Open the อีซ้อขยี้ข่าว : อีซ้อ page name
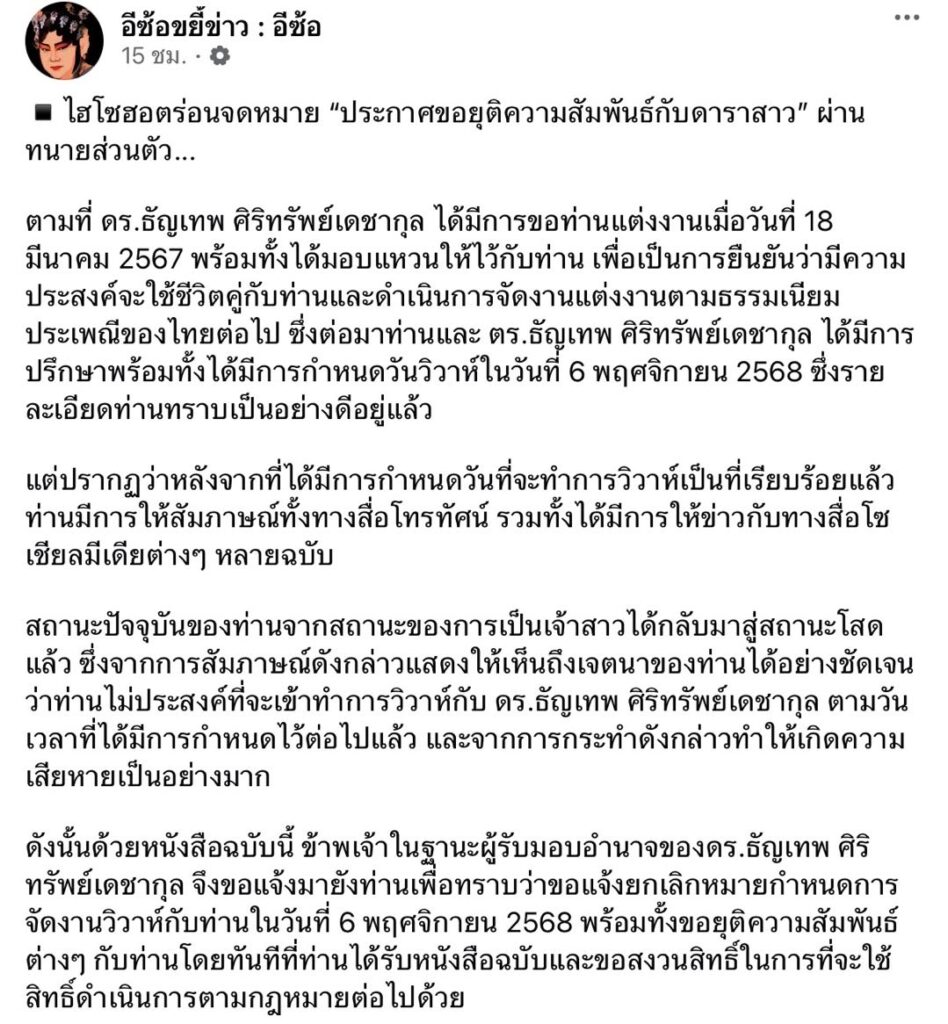948x1024 pixels. tap(221, 26)
